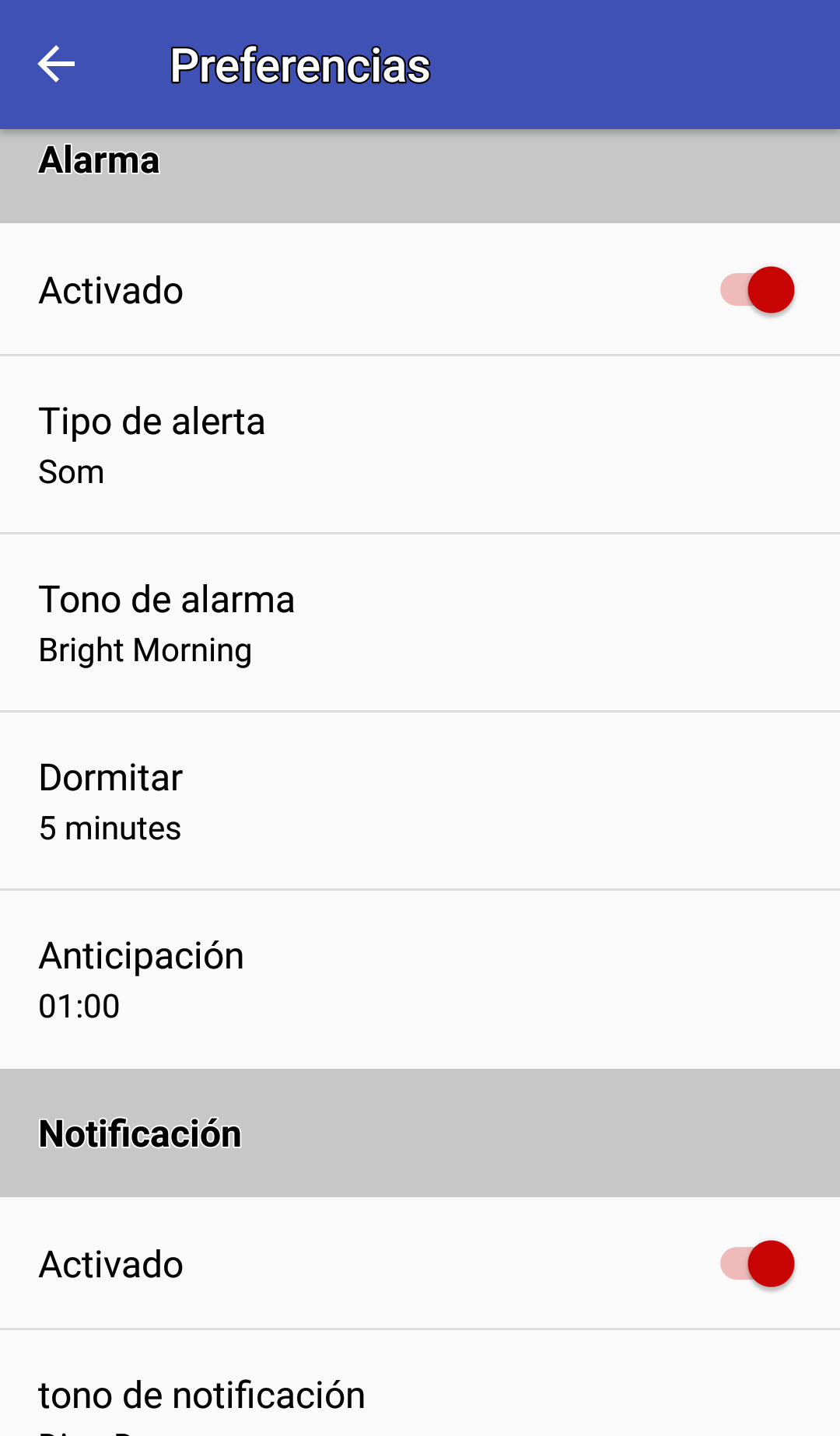
Task: Change the Tono de alarma ringtone
Action: [x=420, y=623]
